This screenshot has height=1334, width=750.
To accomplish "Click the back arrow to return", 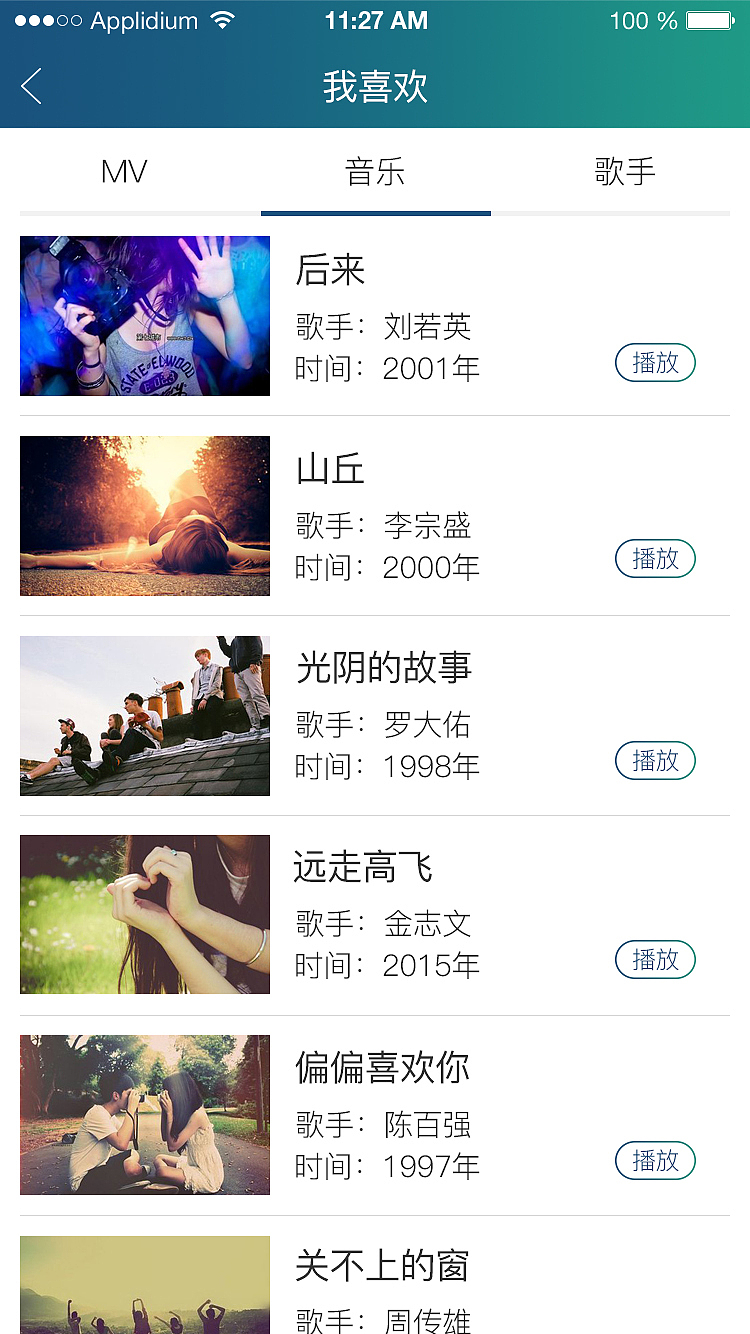I will (30, 87).
